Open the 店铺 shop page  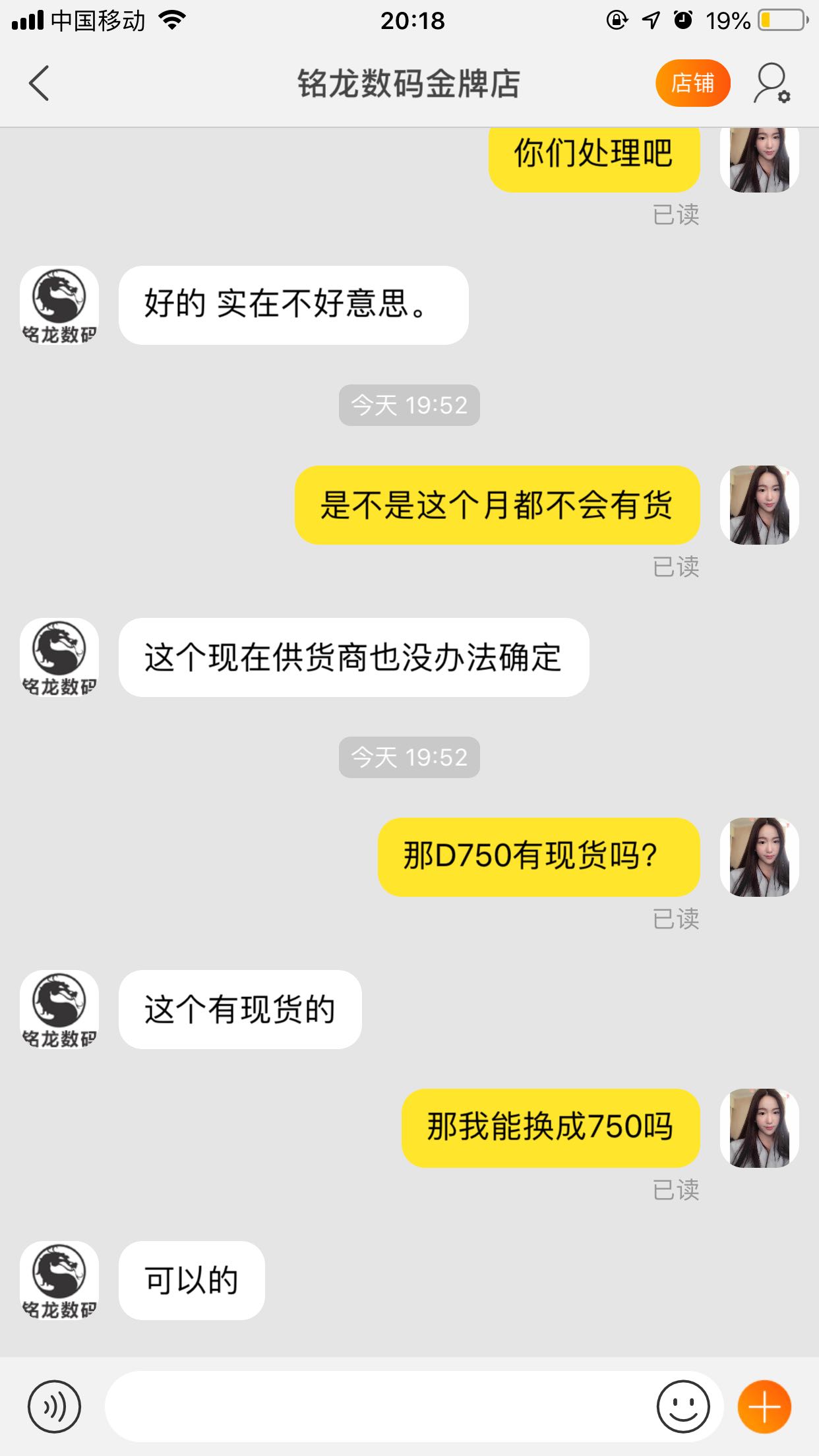[692, 84]
